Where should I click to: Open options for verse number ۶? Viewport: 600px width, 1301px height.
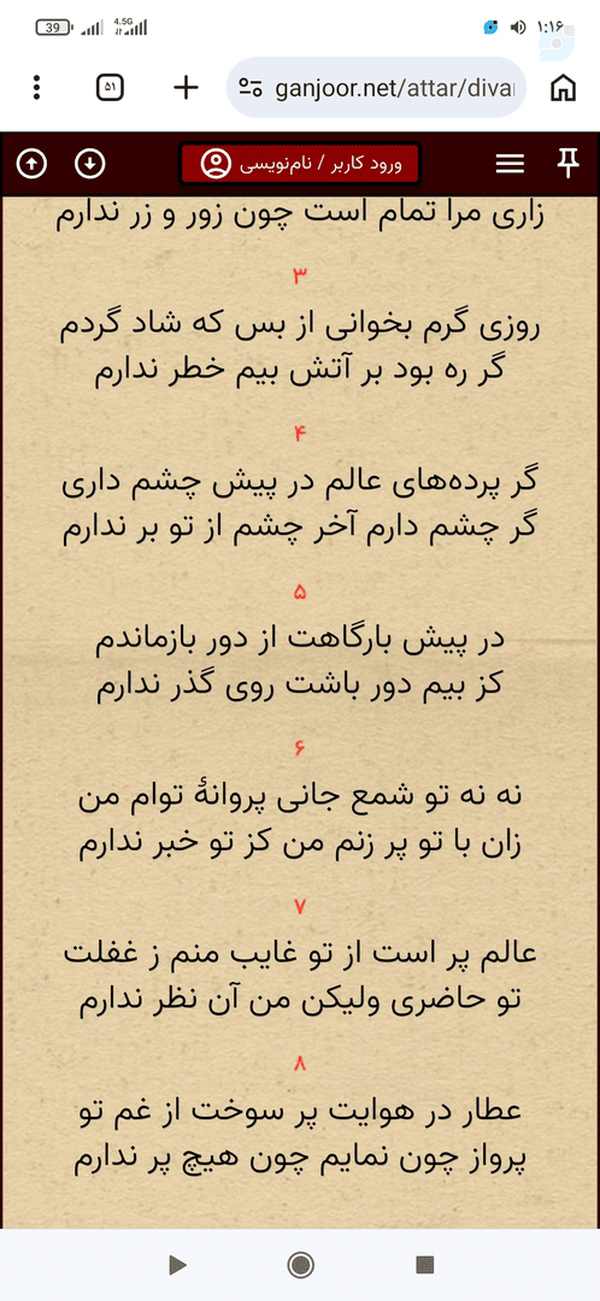[x=299, y=749]
